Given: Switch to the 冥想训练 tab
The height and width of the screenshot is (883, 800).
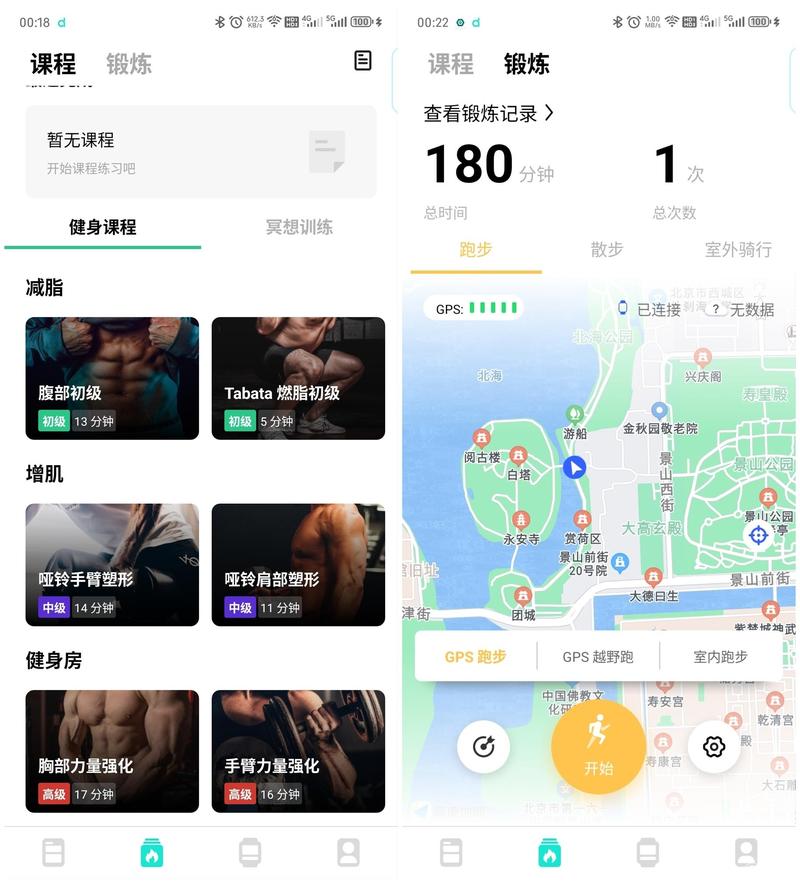Looking at the screenshot, I should click(298, 227).
